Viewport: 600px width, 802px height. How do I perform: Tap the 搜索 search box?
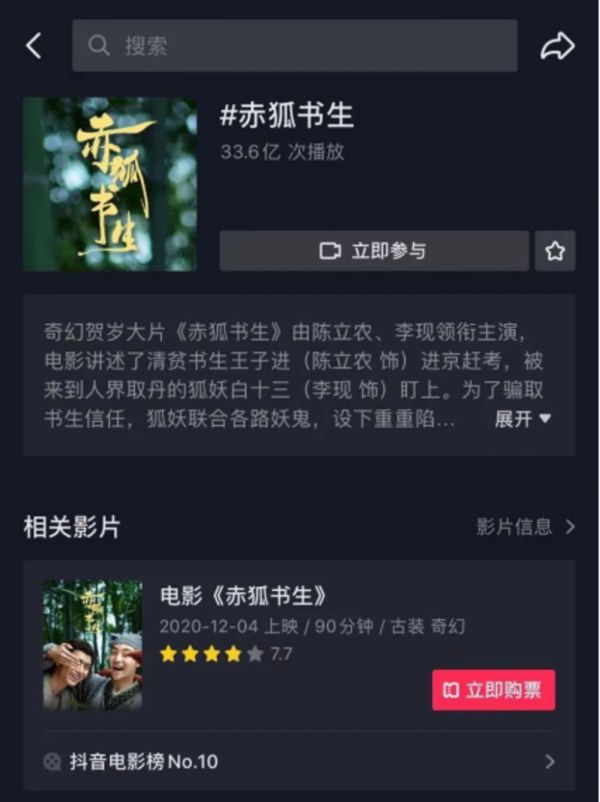[294, 46]
